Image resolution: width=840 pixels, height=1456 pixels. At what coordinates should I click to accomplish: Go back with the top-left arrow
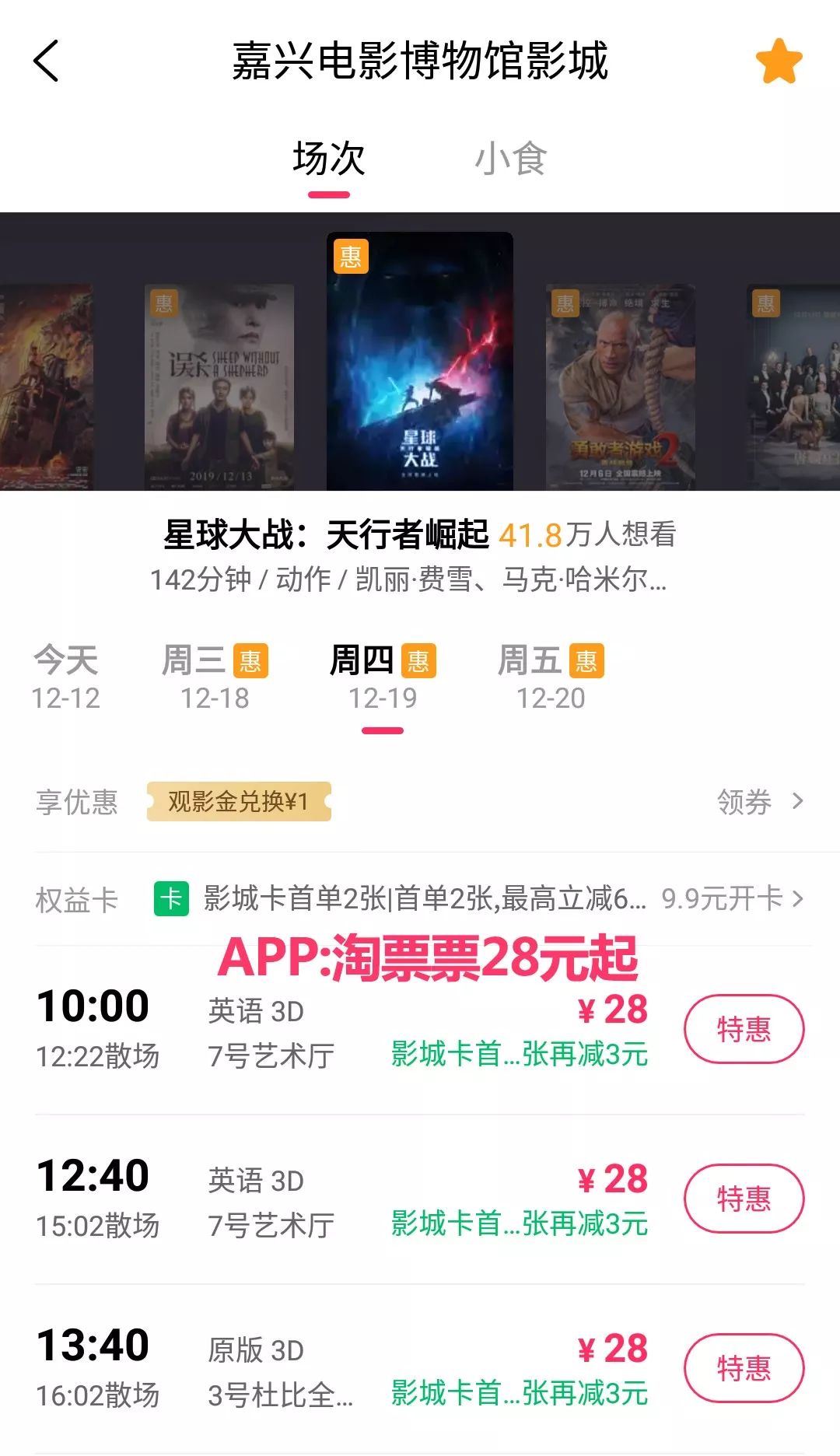pos(47,61)
